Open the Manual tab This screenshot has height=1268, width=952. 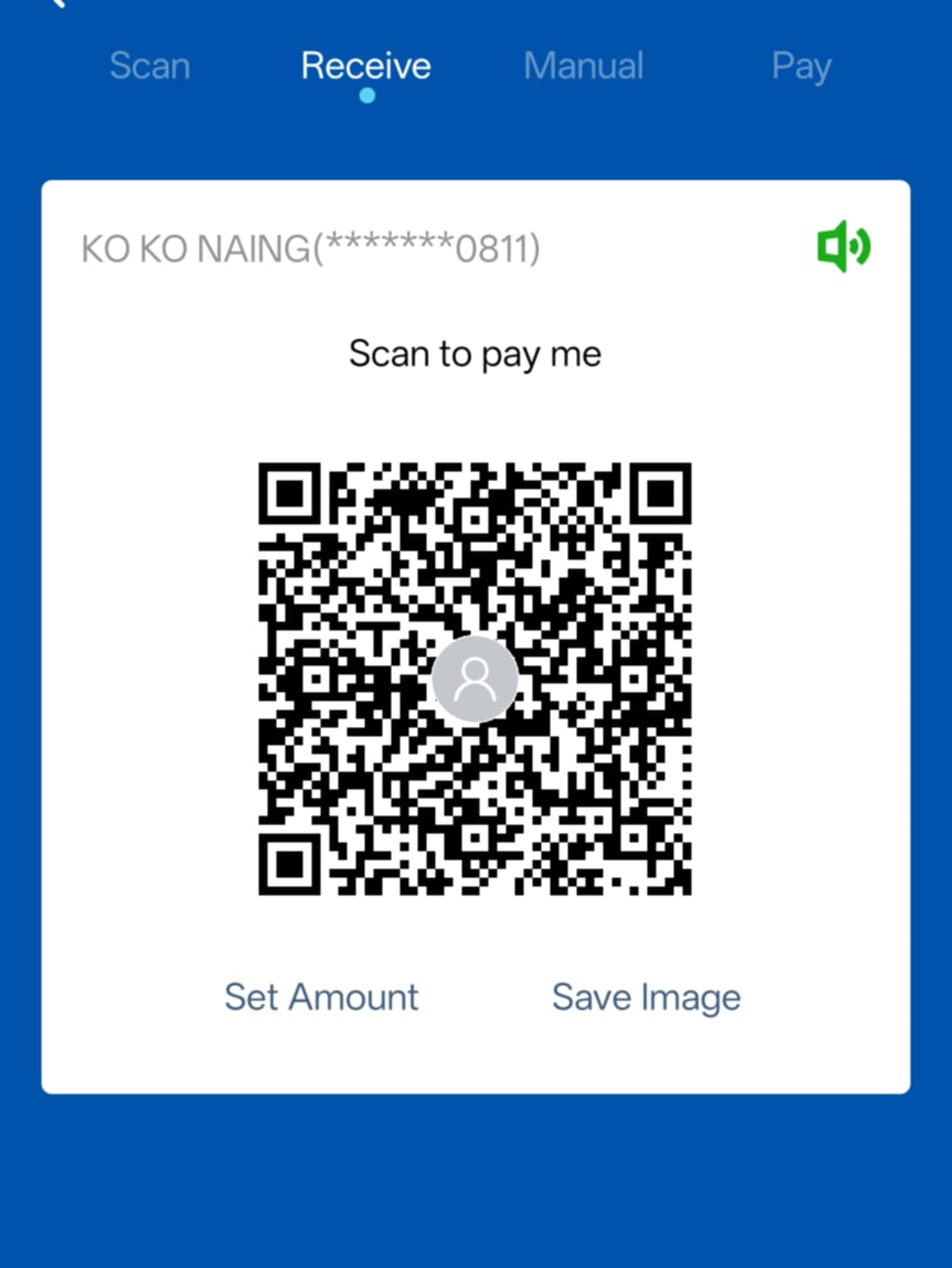pyautogui.click(x=583, y=66)
